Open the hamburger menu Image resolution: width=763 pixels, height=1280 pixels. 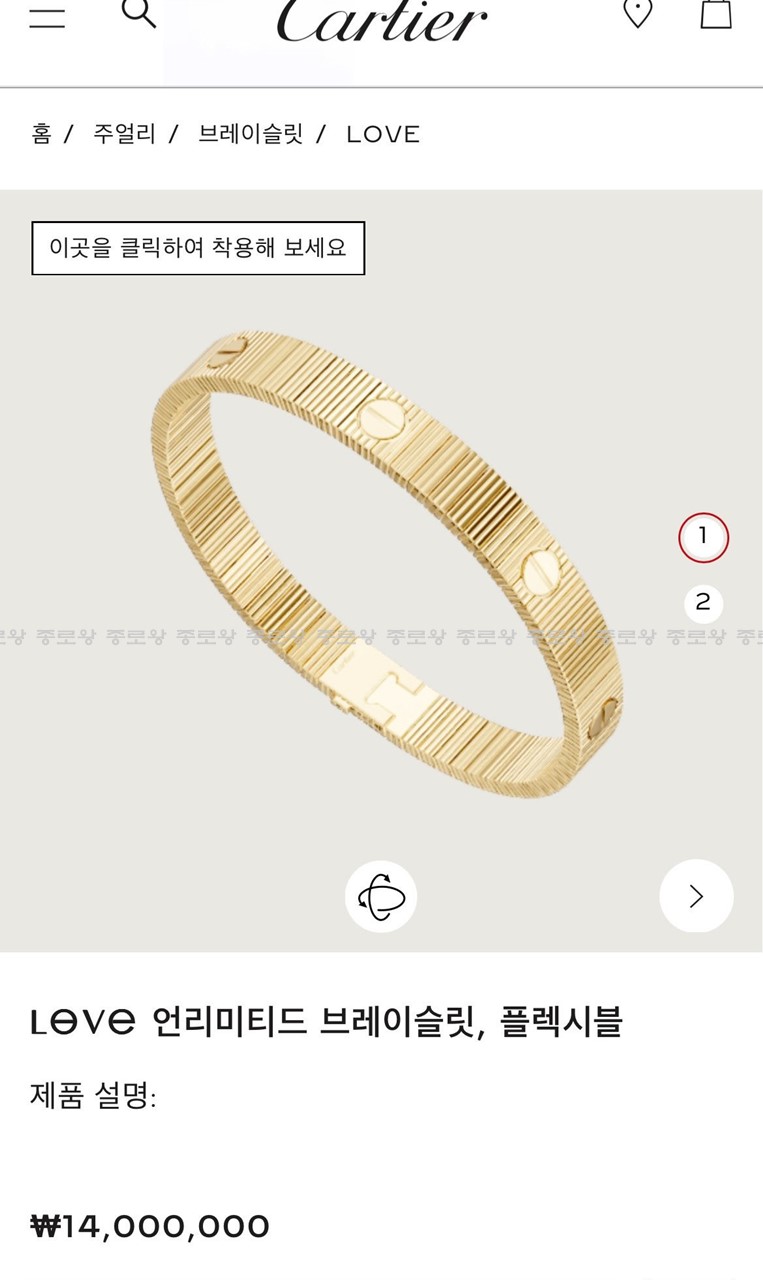click(47, 16)
